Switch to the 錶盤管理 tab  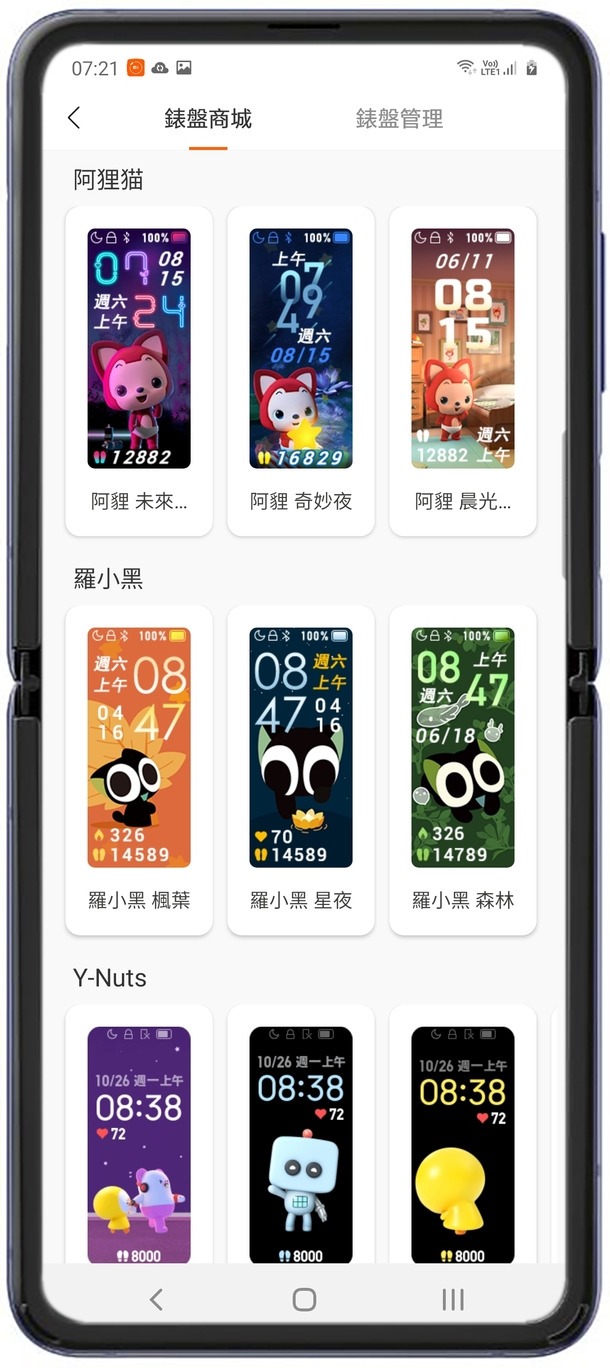coord(399,119)
